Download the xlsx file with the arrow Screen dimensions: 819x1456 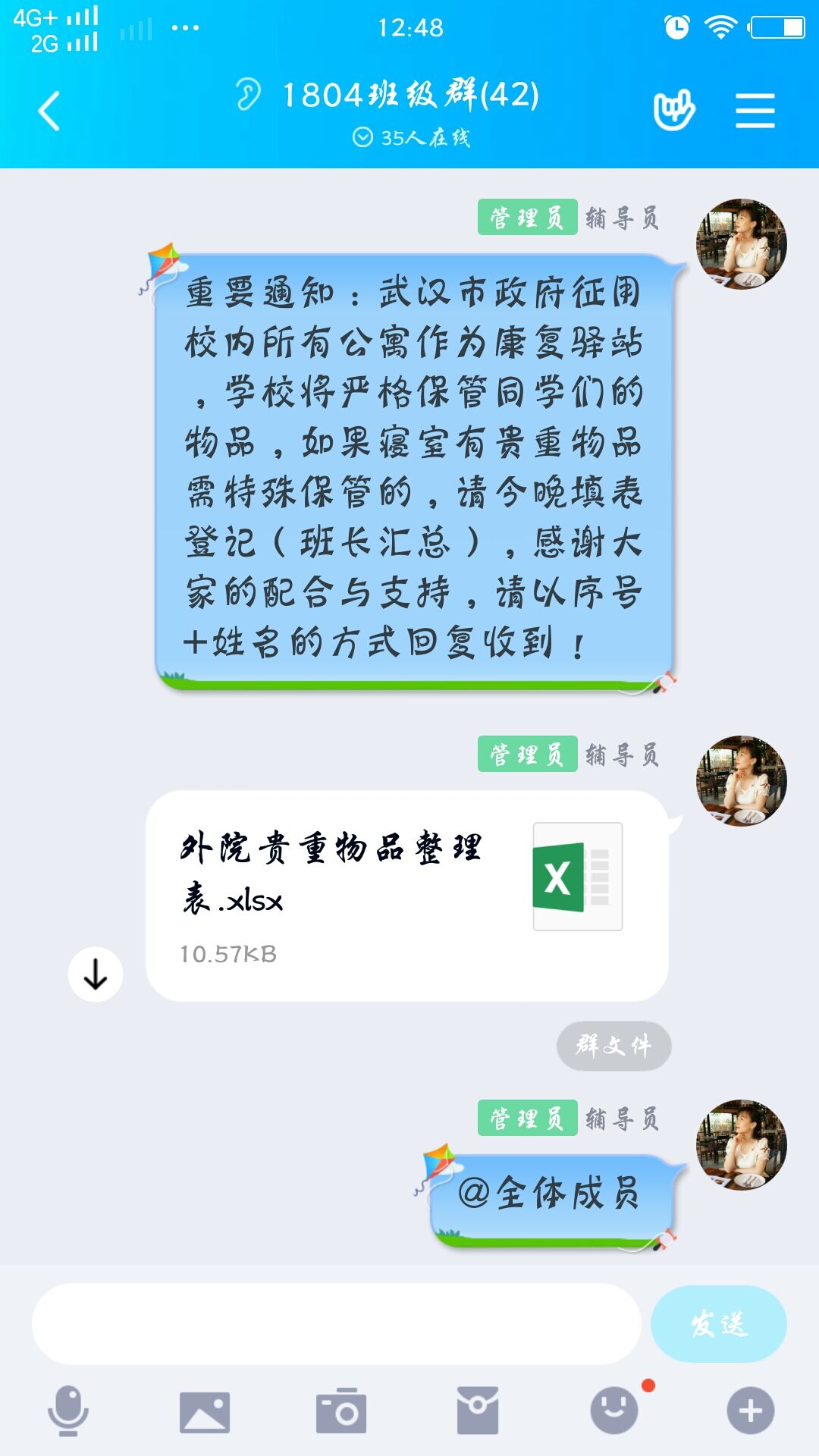tap(96, 974)
